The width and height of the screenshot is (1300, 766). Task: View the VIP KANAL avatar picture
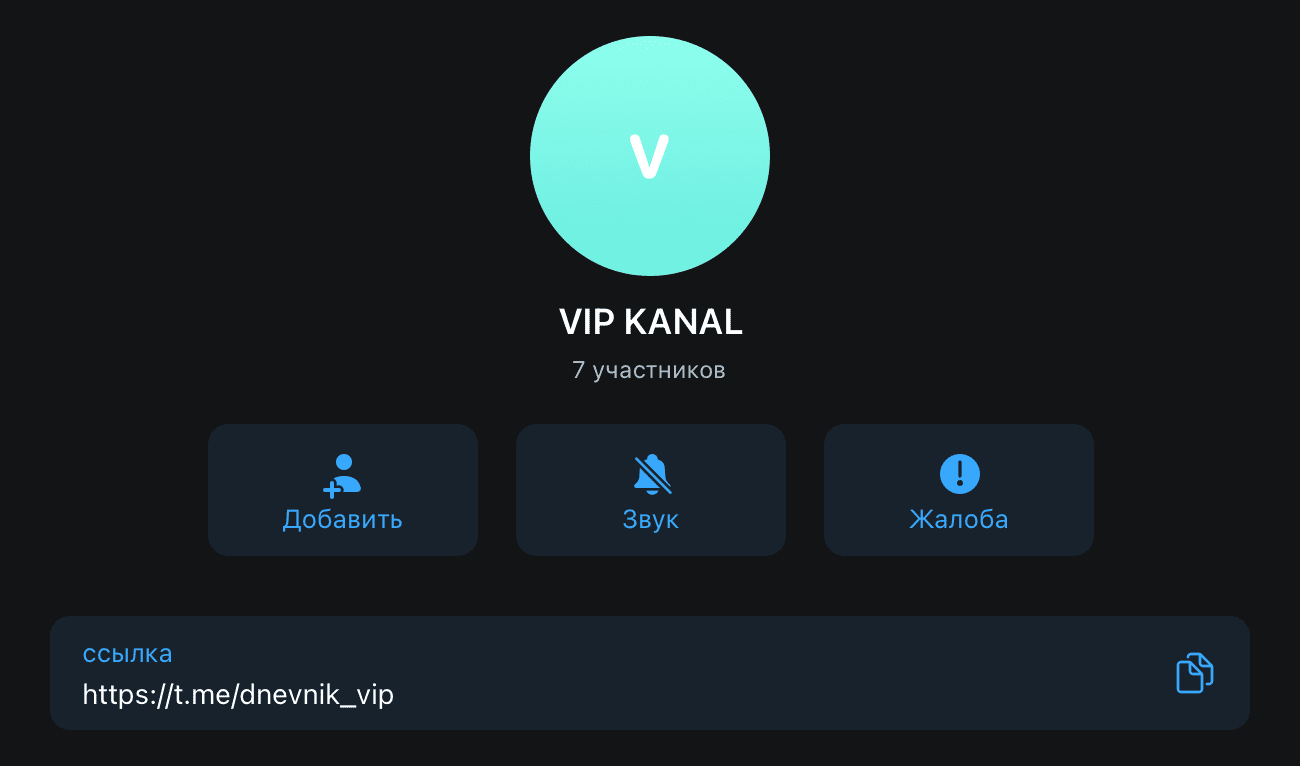point(649,156)
